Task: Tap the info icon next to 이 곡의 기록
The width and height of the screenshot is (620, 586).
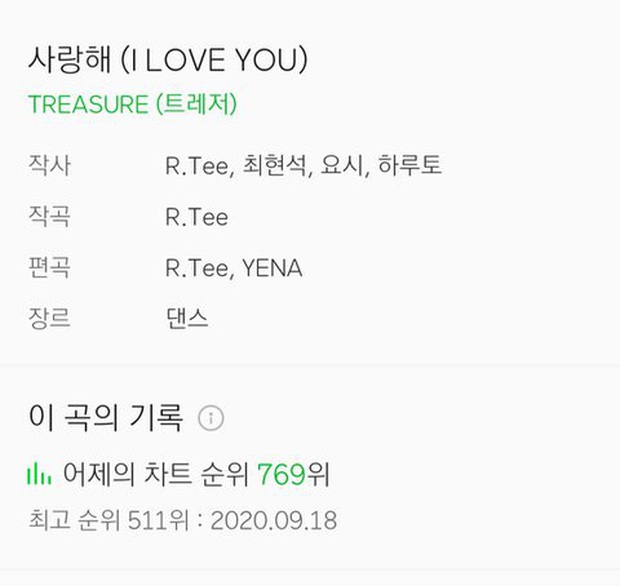Action: pos(210,418)
